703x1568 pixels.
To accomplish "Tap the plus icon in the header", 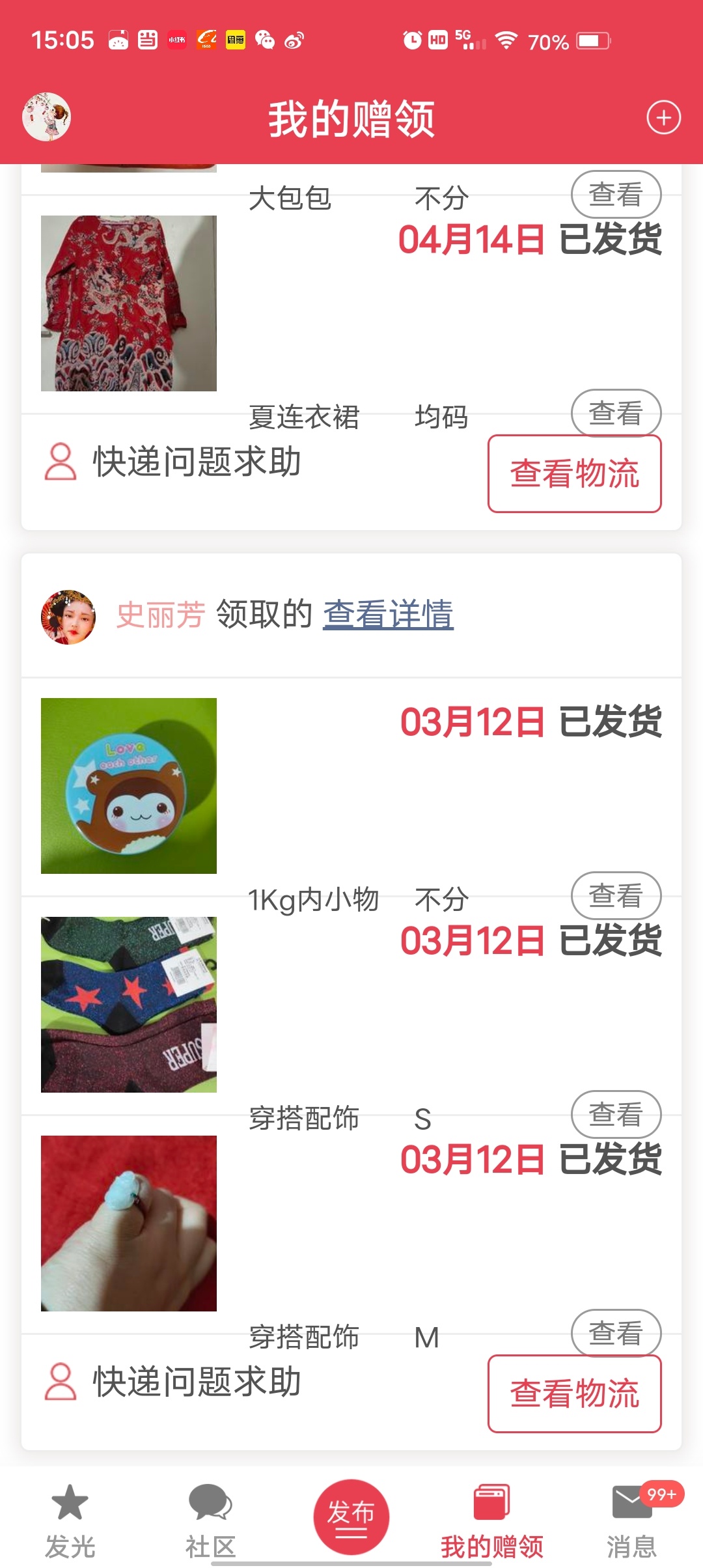I will (663, 118).
